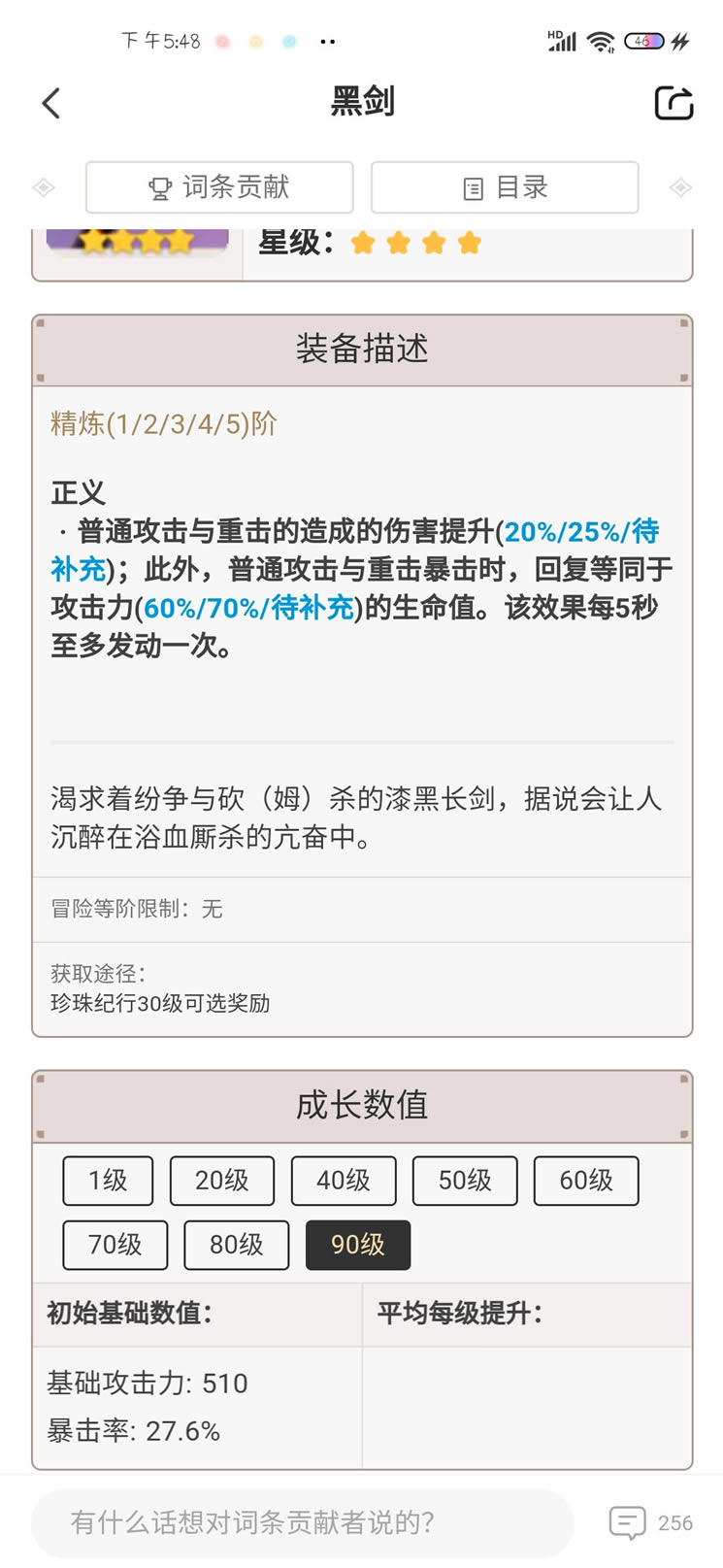This screenshot has width=723, height=1568.
Task: Switch to 70级 stats
Action: 115,1245
